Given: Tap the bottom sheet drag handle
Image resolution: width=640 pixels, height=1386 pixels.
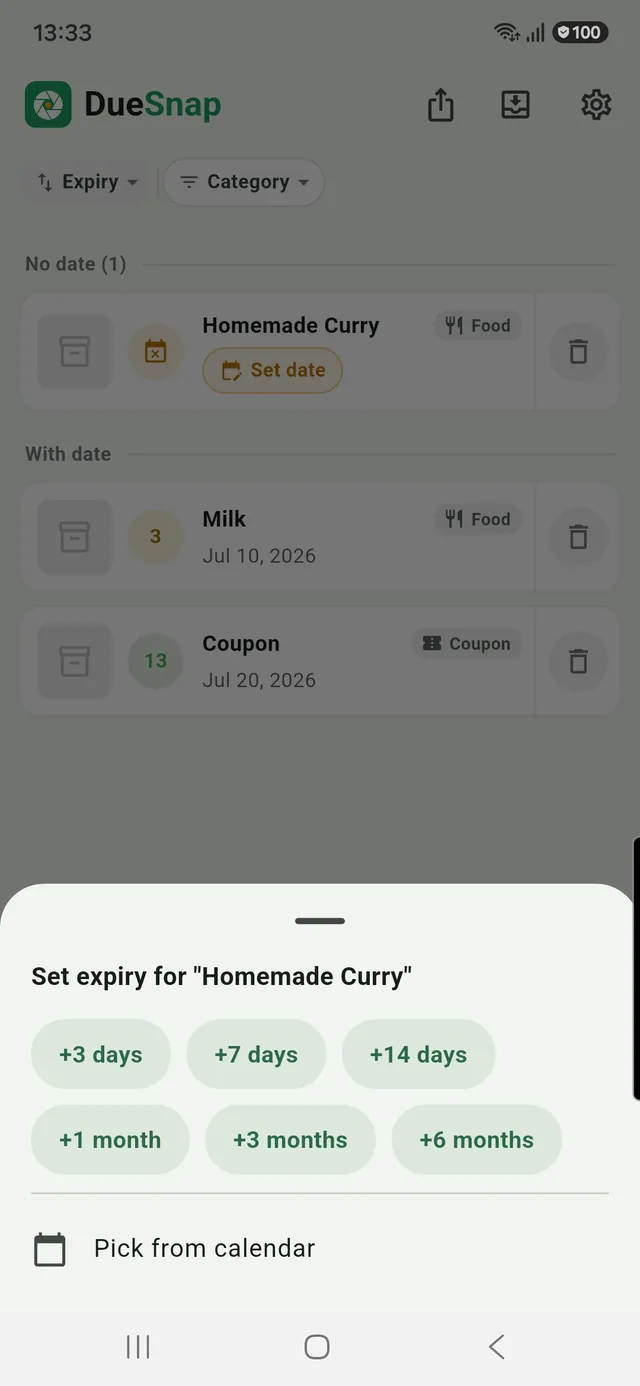Looking at the screenshot, I should pos(320,921).
